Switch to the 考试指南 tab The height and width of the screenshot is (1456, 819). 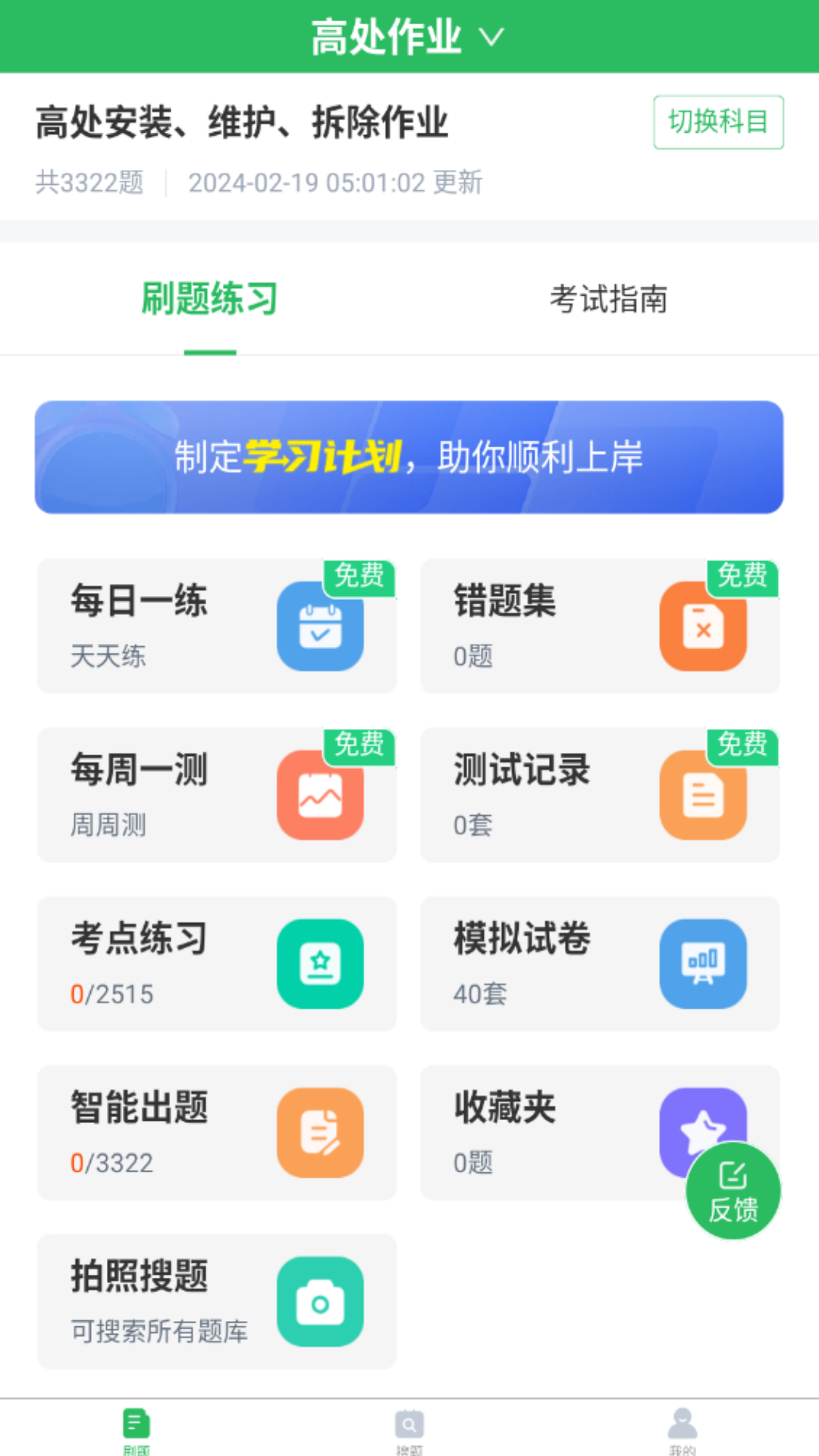(x=608, y=299)
